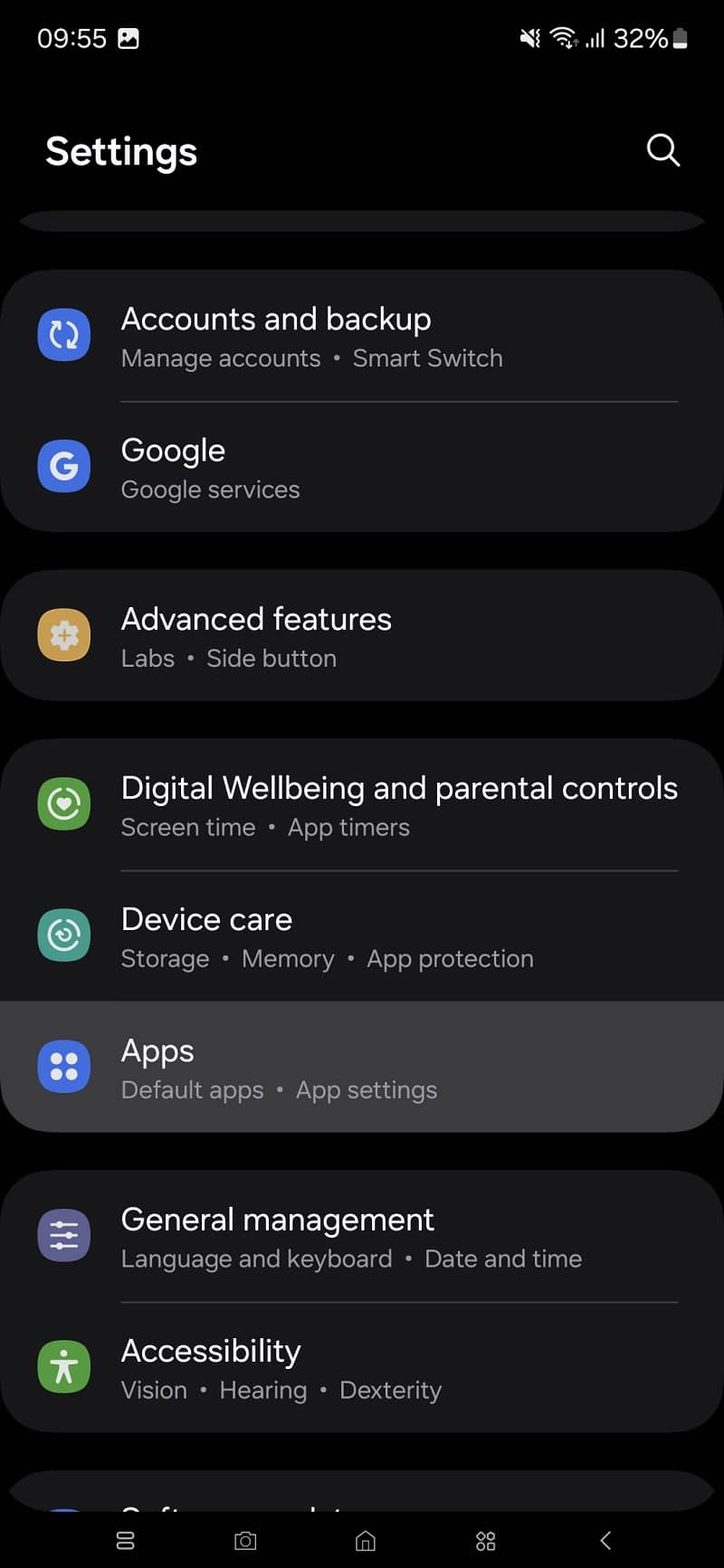
Task: Open Google services settings
Action: click(x=362, y=467)
